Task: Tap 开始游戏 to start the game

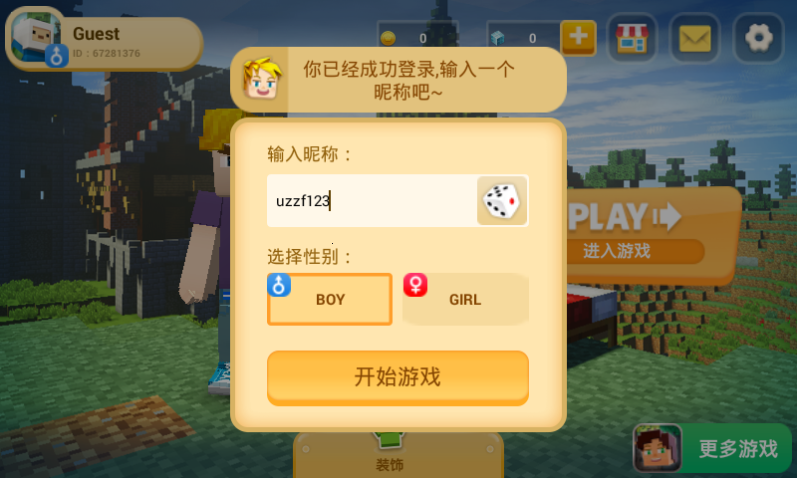Action: pos(397,377)
